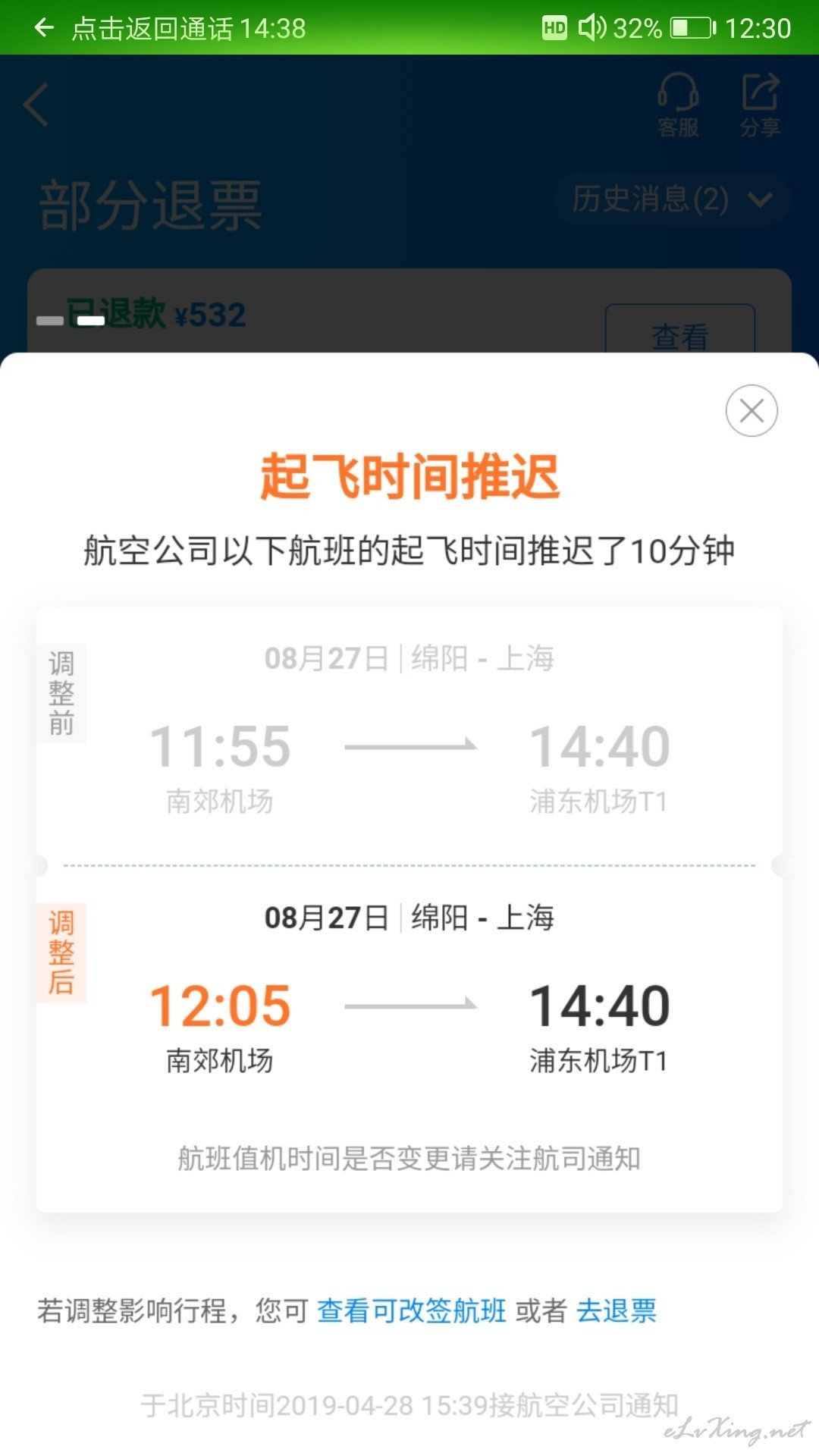
Task: Go back using top-left arrow
Action: click(x=36, y=105)
